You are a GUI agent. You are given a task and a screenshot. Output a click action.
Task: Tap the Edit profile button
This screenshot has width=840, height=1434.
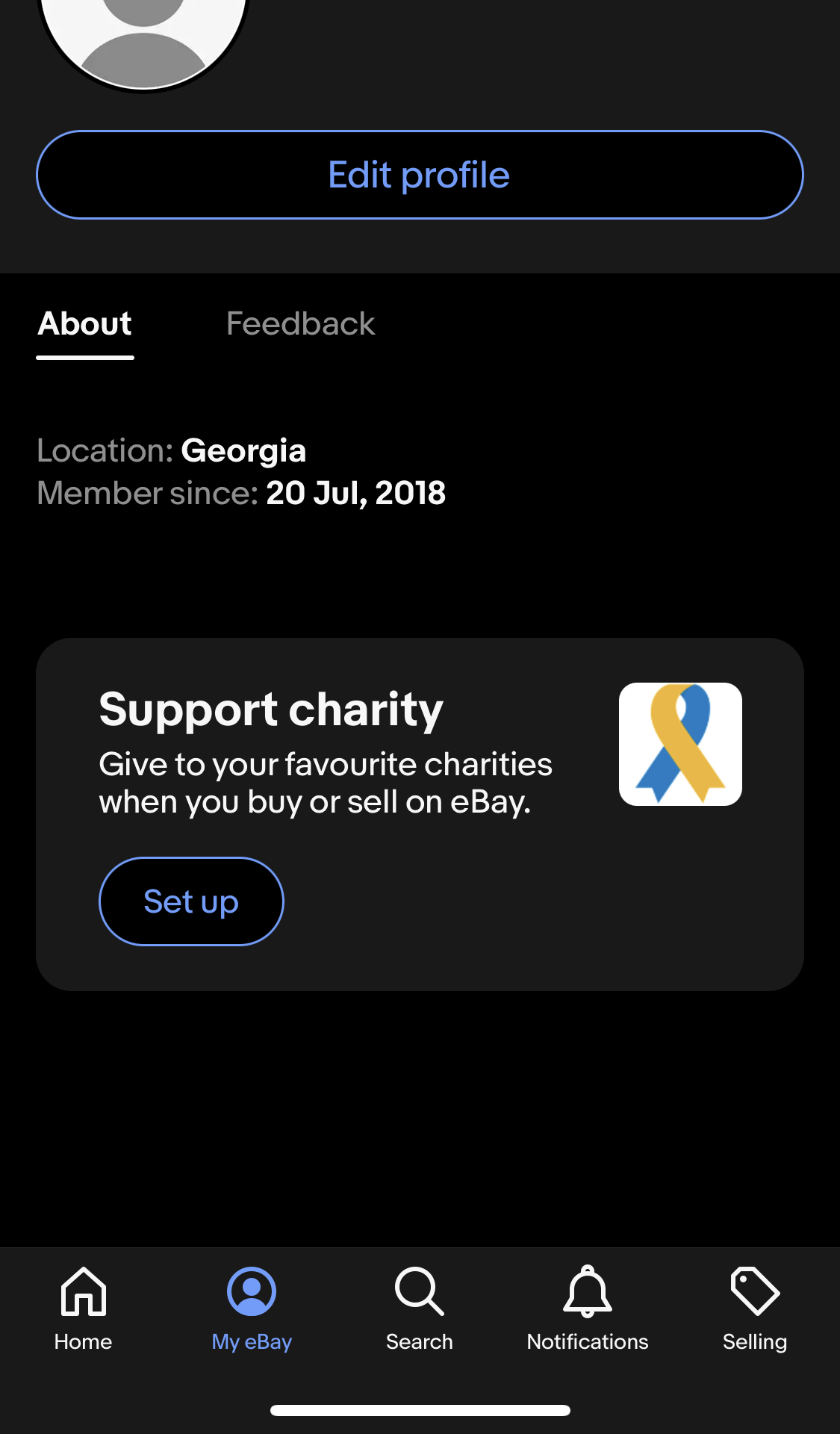pos(420,175)
